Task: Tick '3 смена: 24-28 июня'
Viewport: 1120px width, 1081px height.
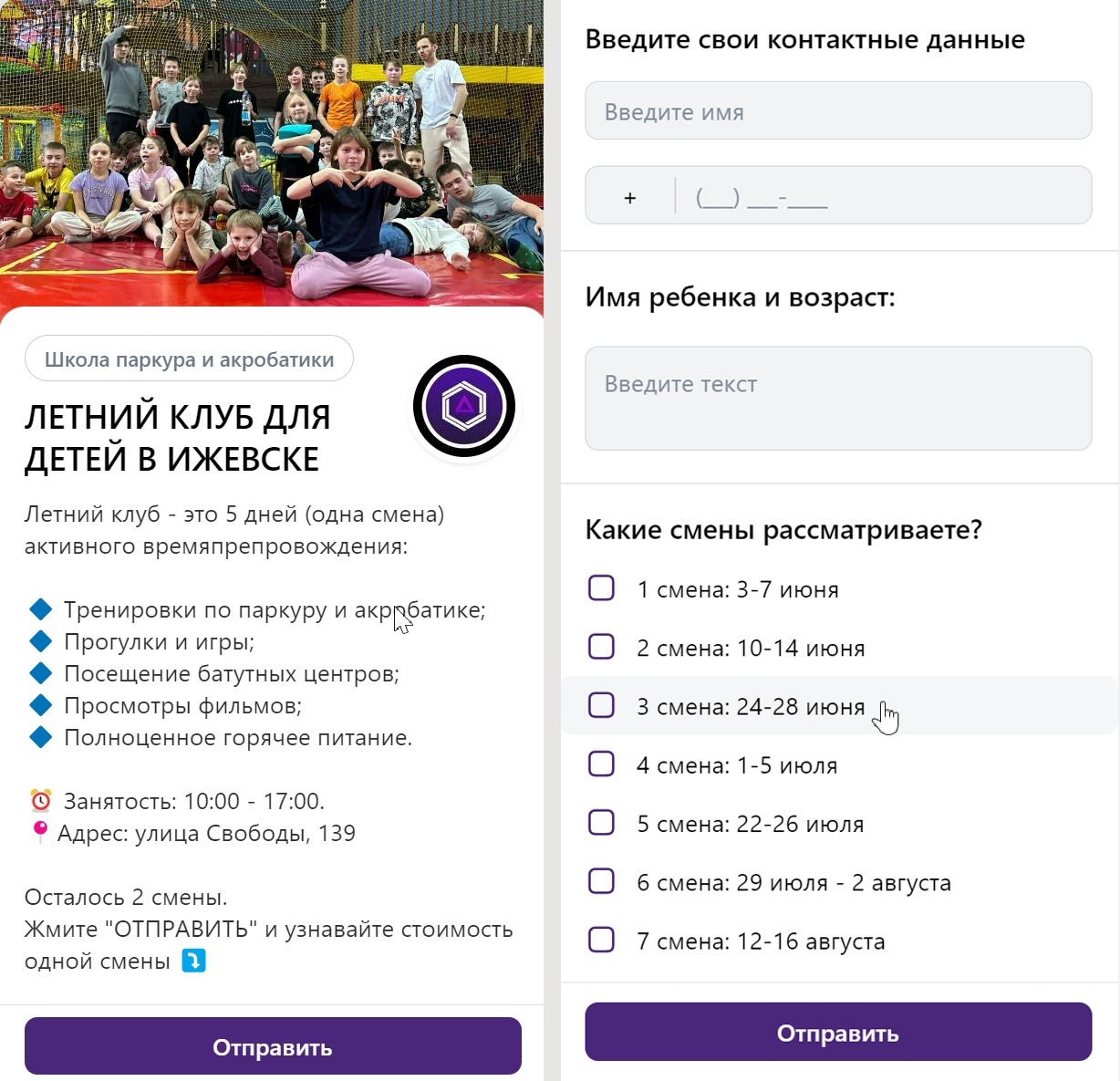Action: (602, 705)
